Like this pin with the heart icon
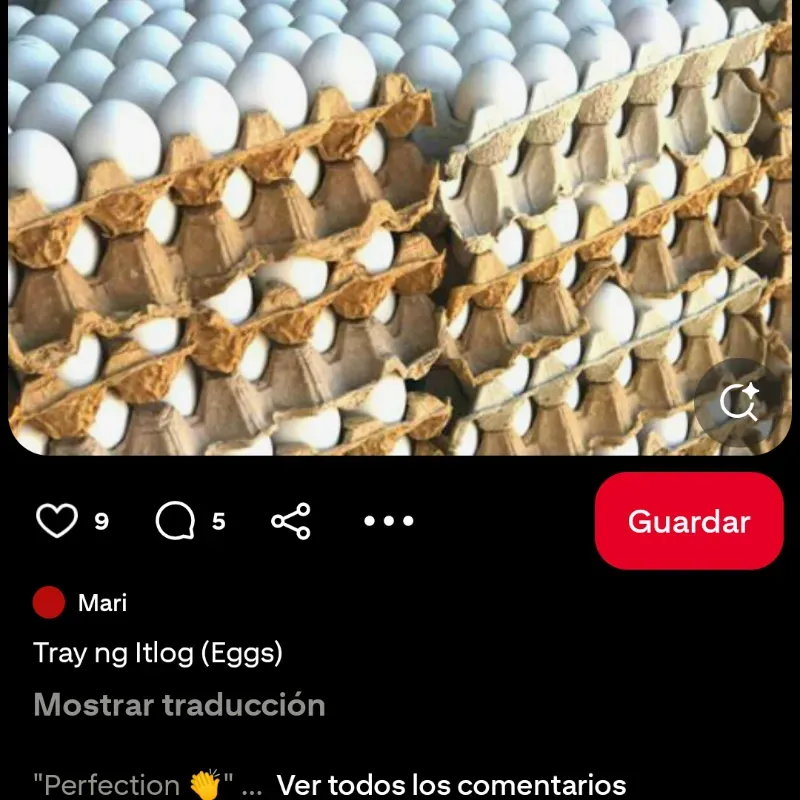 tap(57, 521)
